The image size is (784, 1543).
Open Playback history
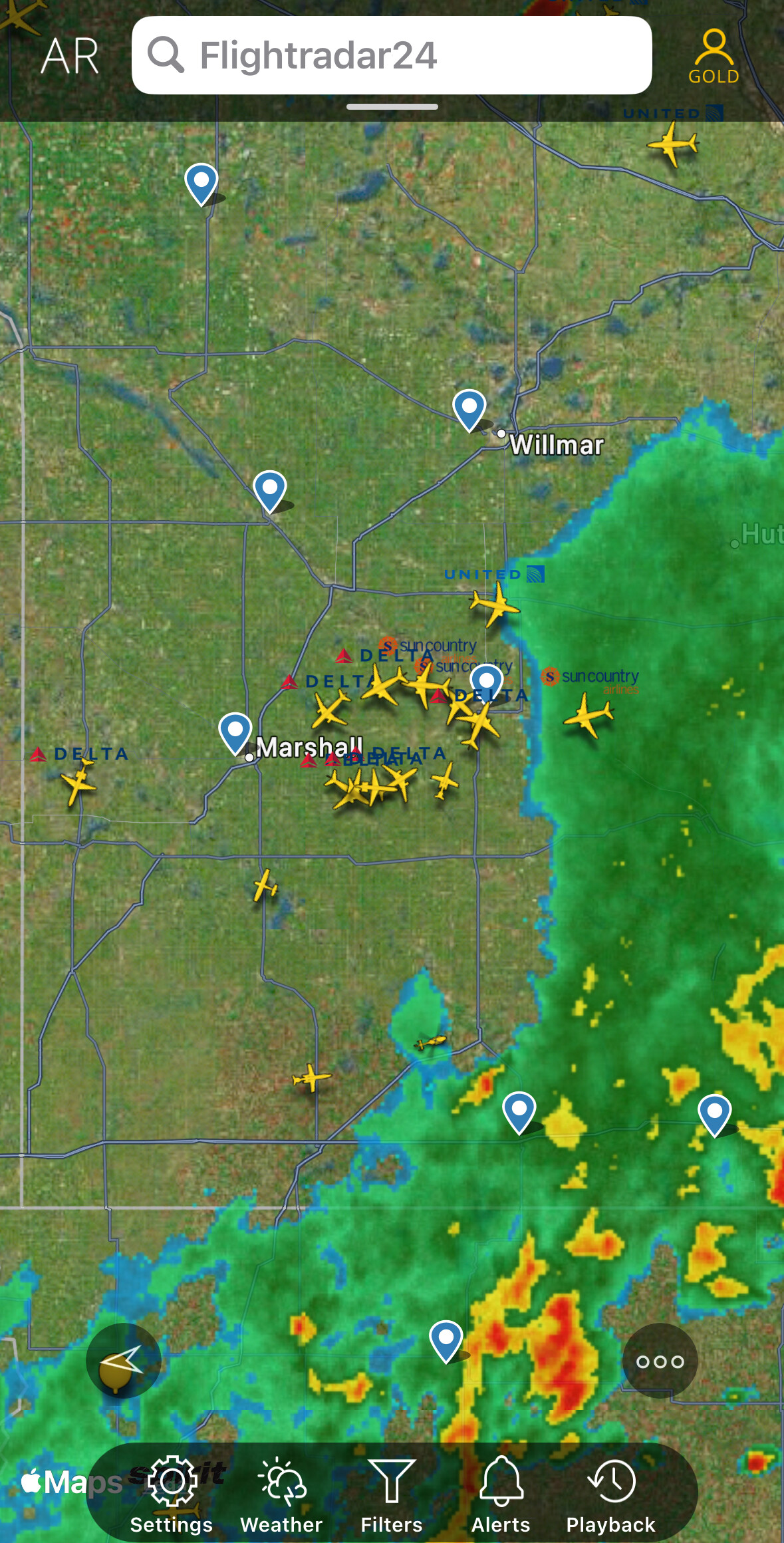click(610, 1493)
